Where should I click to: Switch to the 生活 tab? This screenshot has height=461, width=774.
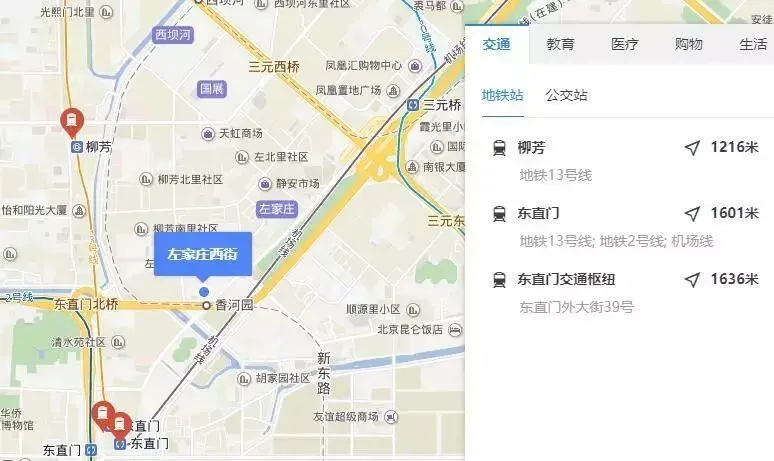[x=752, y=44]
